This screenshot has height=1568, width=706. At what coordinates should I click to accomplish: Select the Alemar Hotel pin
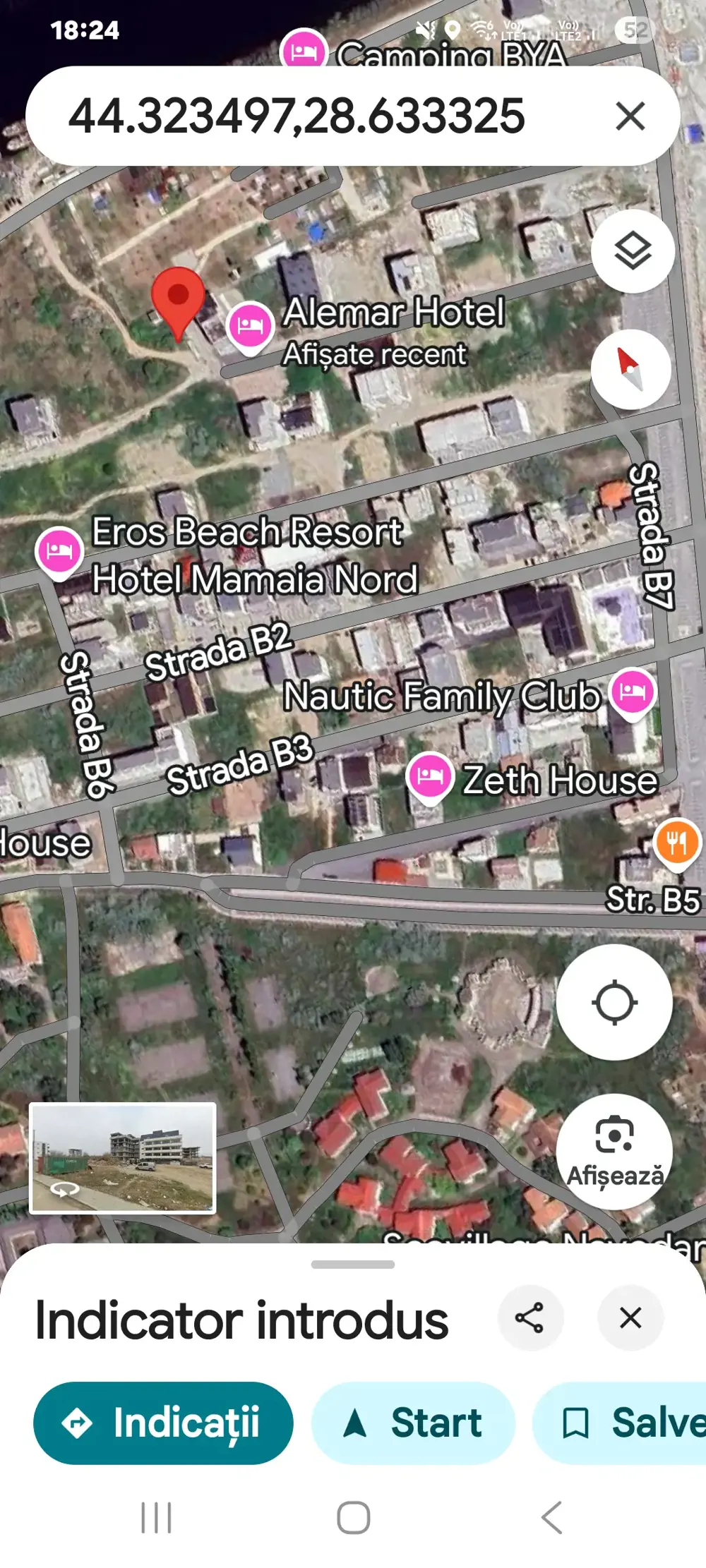[x=250, y=326]
